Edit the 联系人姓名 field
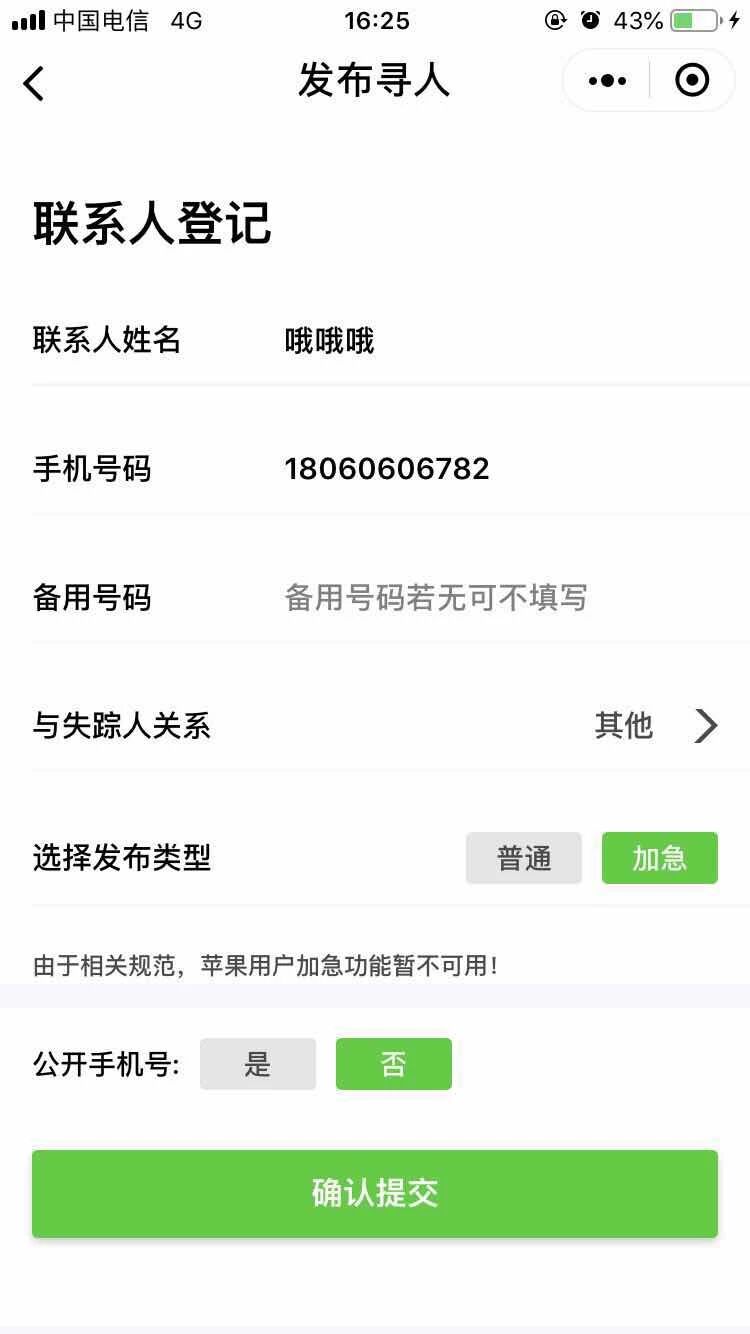This screenshot has width=750, height=1334. (500, 341)
